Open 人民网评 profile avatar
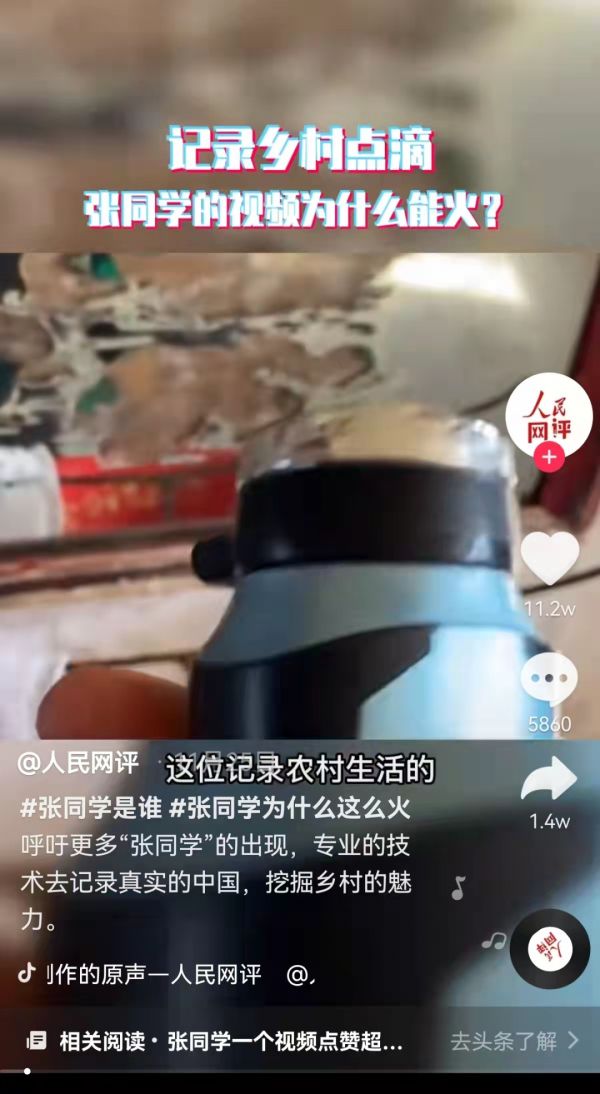Screen dimensions: 600x1094 pos(548,416)
